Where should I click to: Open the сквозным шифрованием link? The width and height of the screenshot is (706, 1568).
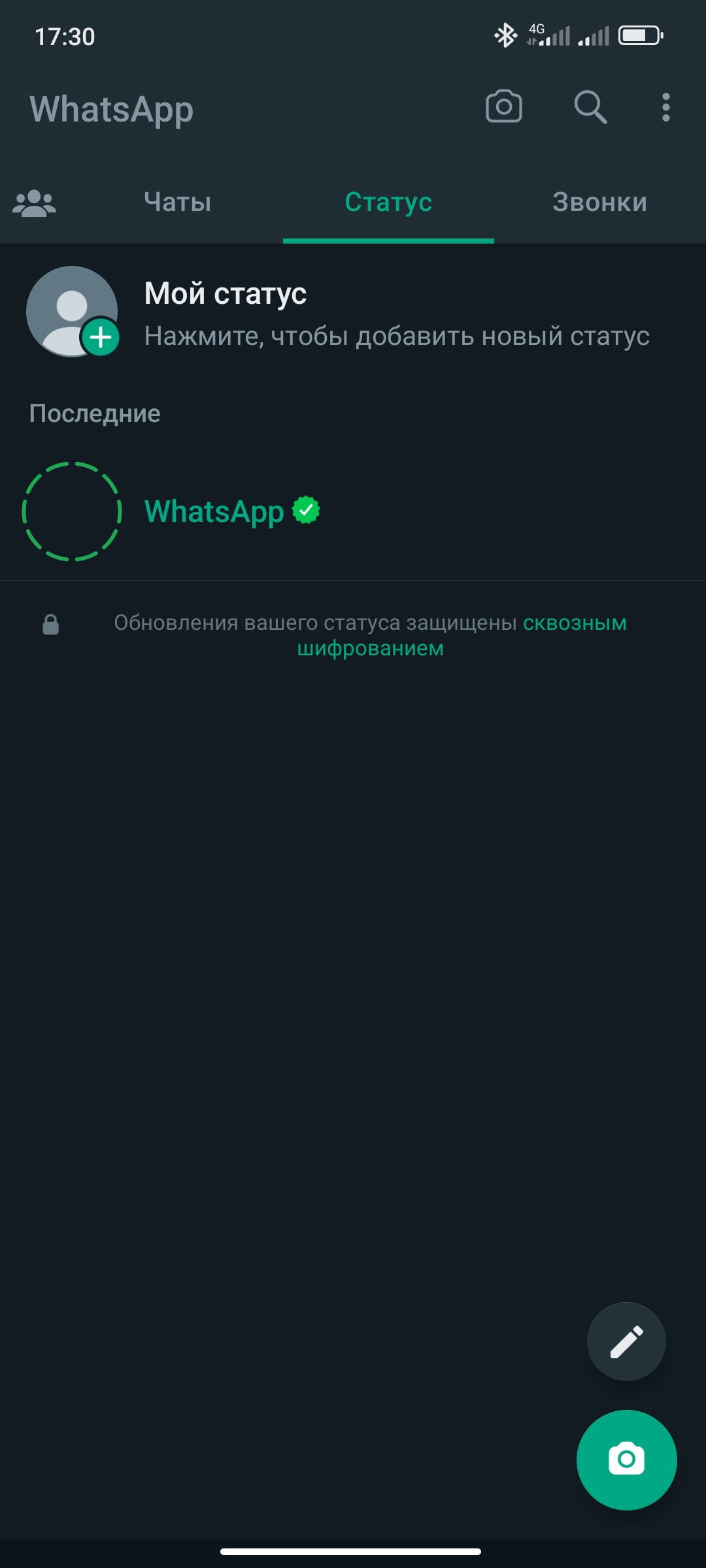(462, 635)
